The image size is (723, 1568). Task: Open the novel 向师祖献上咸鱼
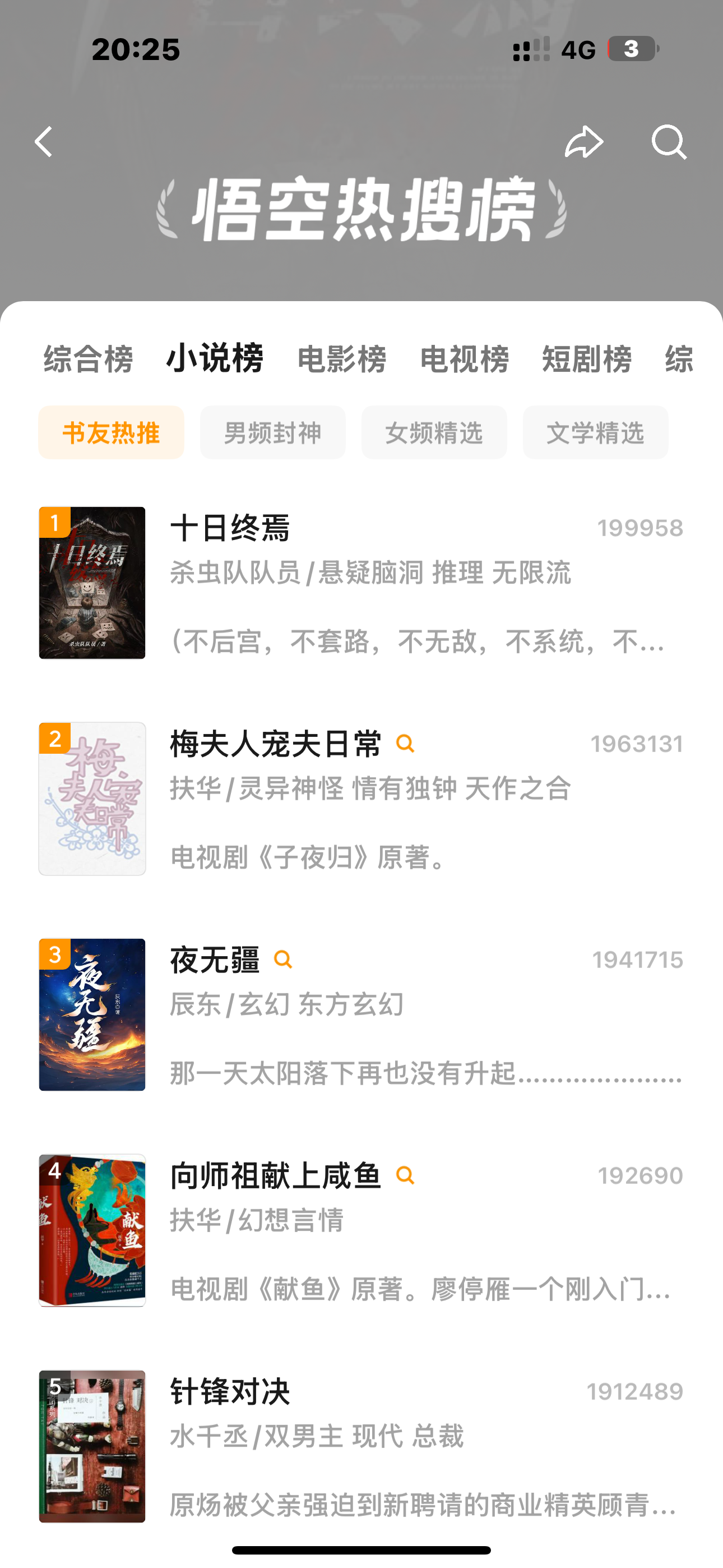[x=275, y=1175]
